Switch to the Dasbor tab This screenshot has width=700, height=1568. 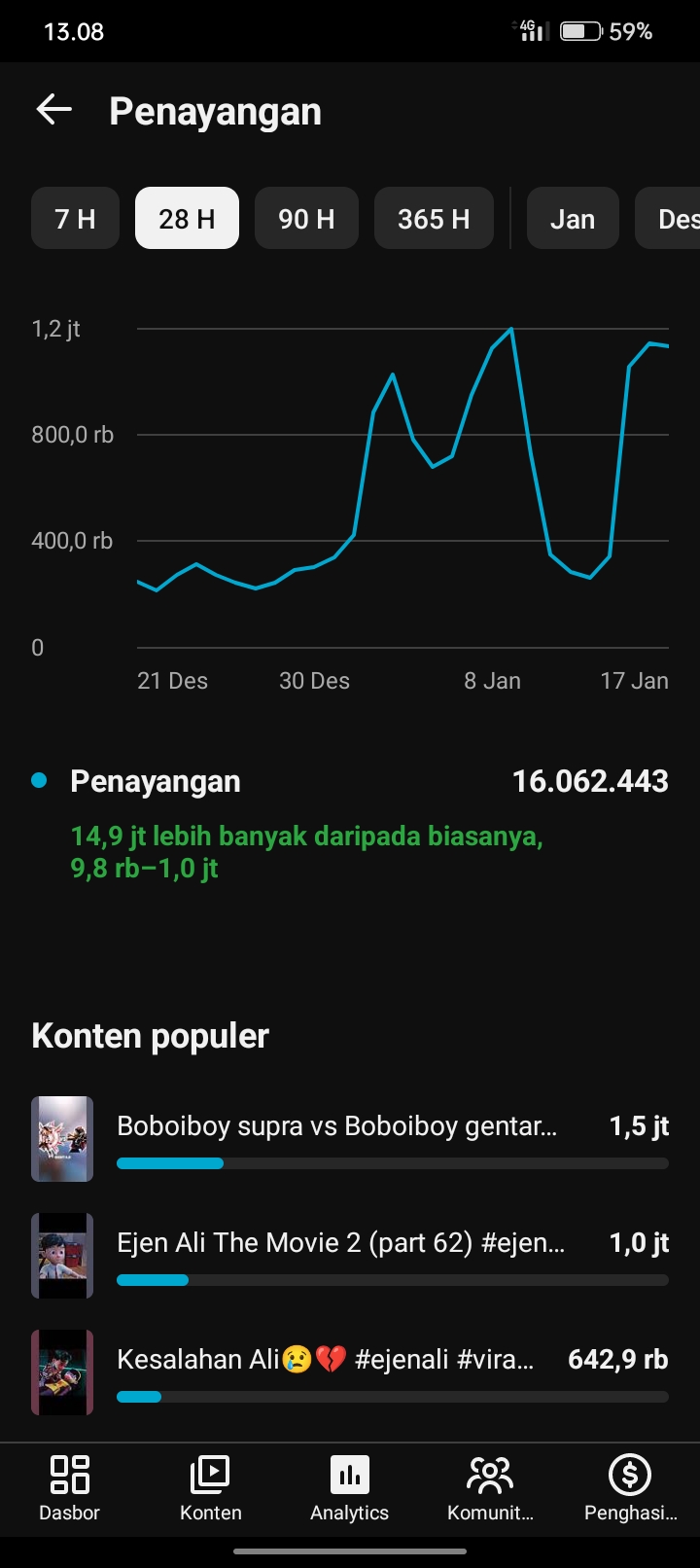[70, 1488]
